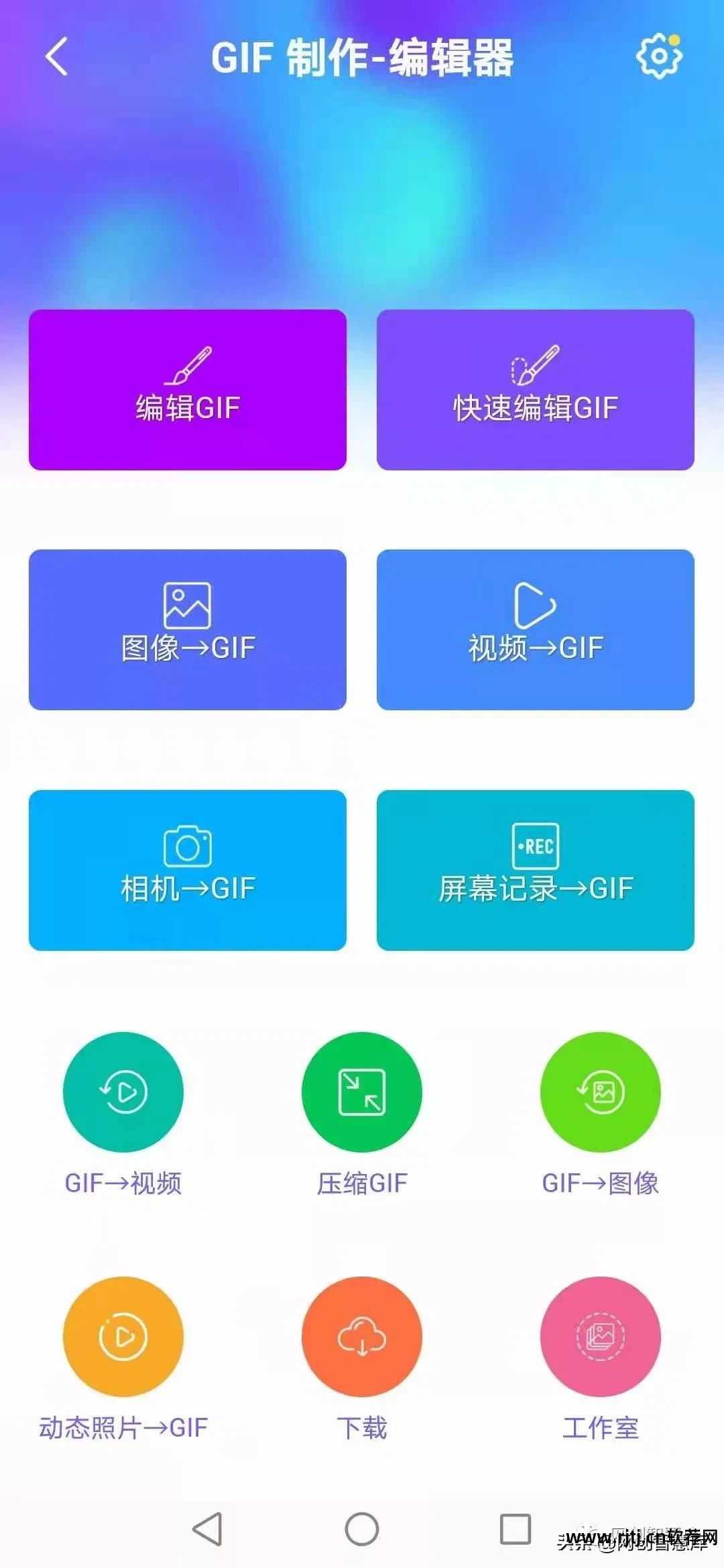Click the GIF→视频 text link
This screenshot has width=724, height=1568.
point(123,1183)
